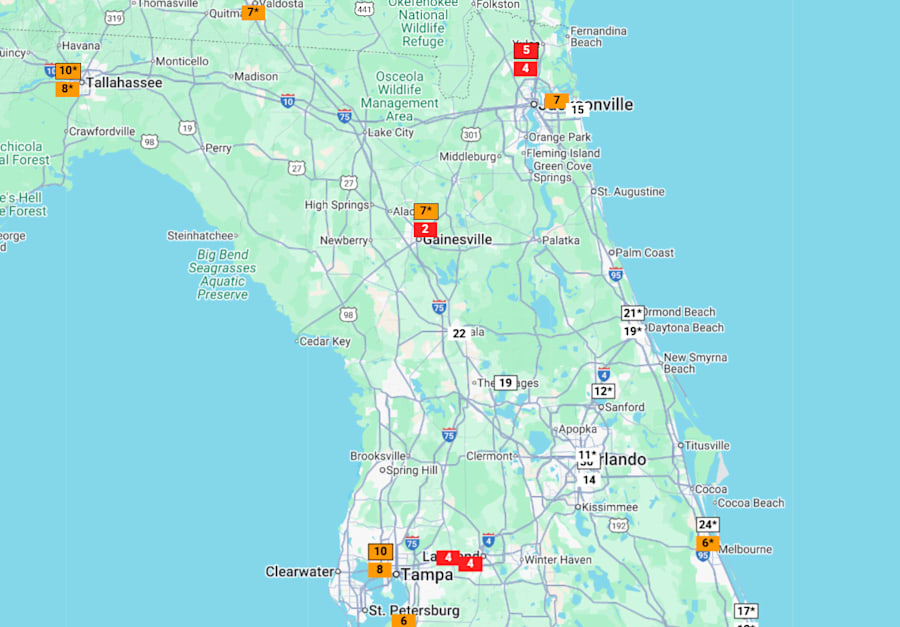Tap the orange 6 marker below St. Petersburg

click(403, 621)
